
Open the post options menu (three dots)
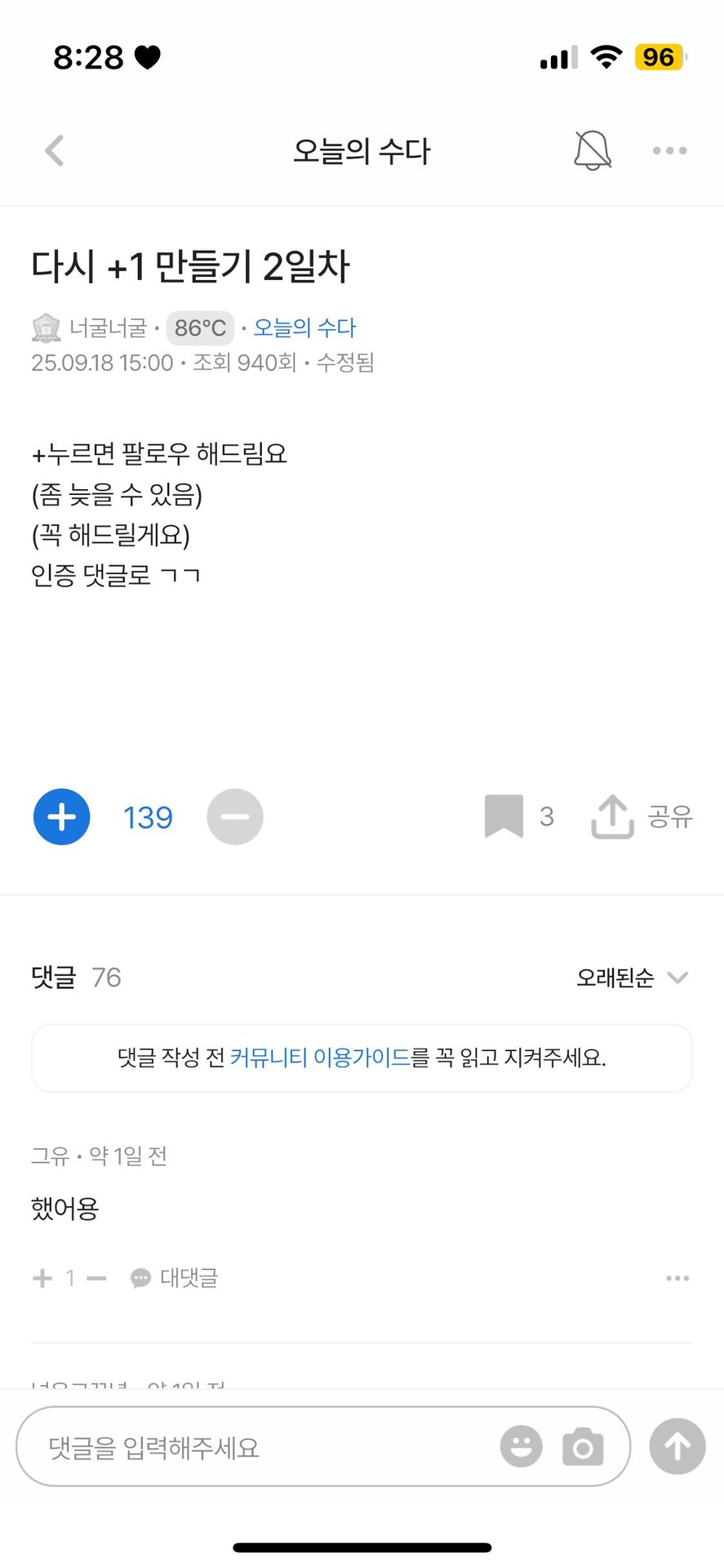pyautogui.click(x=668, y=150)
